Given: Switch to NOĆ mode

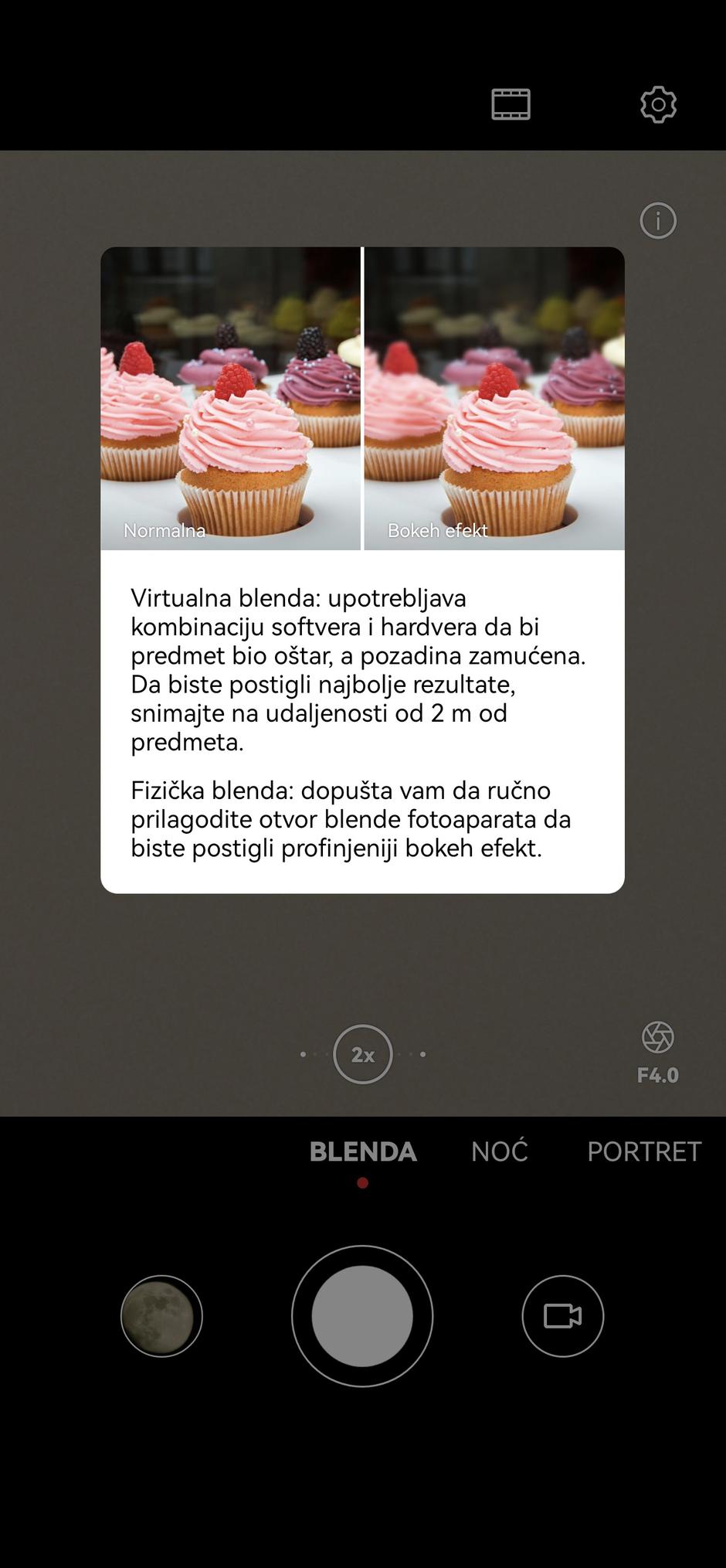Looking at the screenshot, I should click(500, 1151).
